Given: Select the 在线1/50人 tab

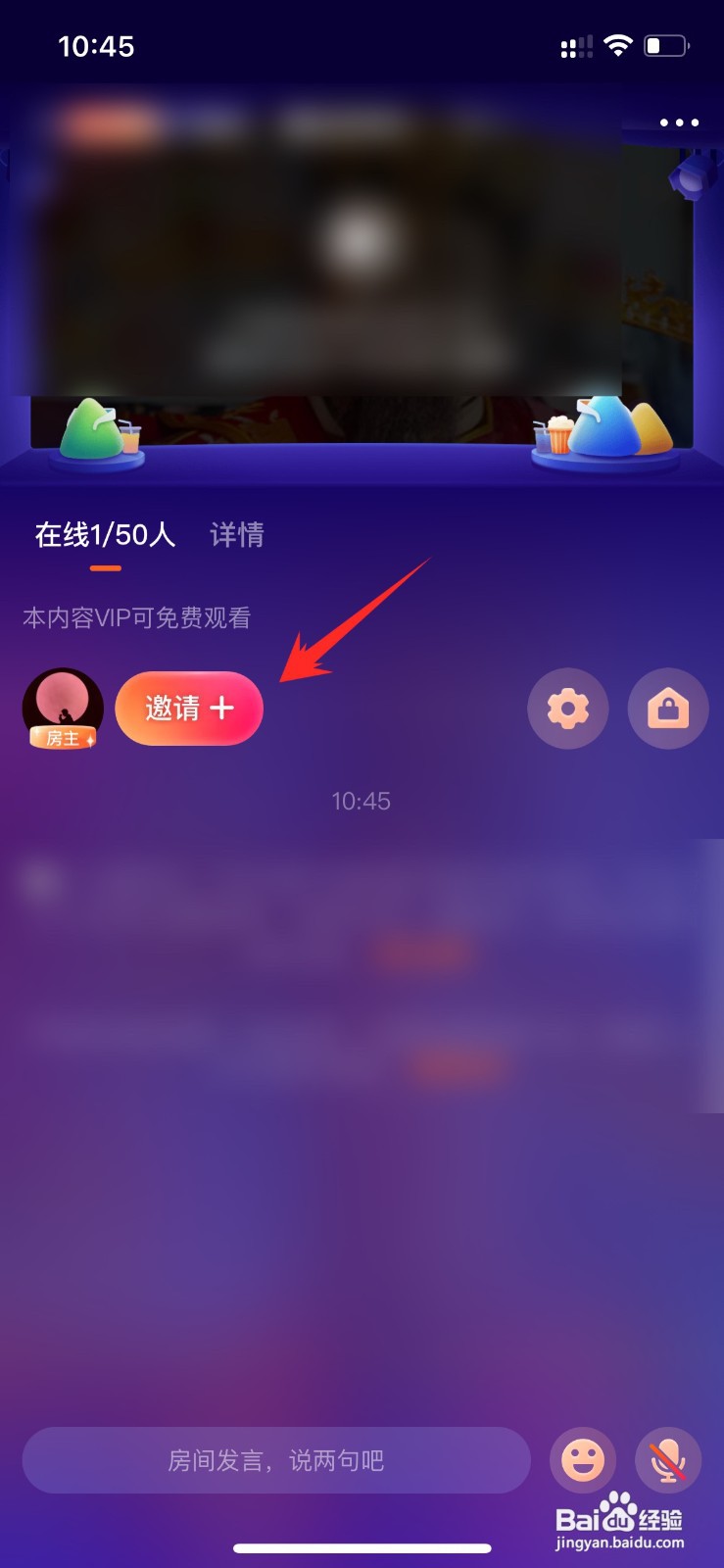Looking at the screenshot, I should (x=106, y=534).
